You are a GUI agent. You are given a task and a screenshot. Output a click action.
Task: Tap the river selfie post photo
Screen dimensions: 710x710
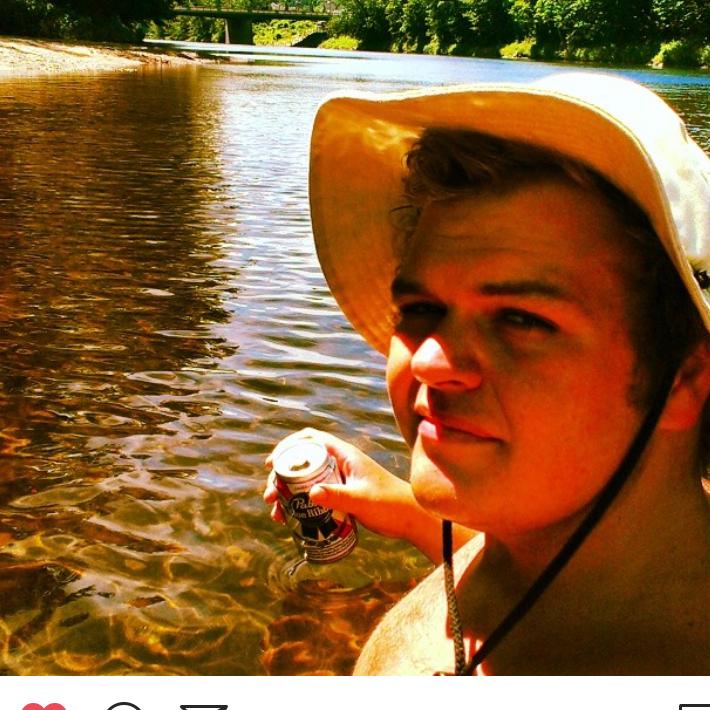355,338
